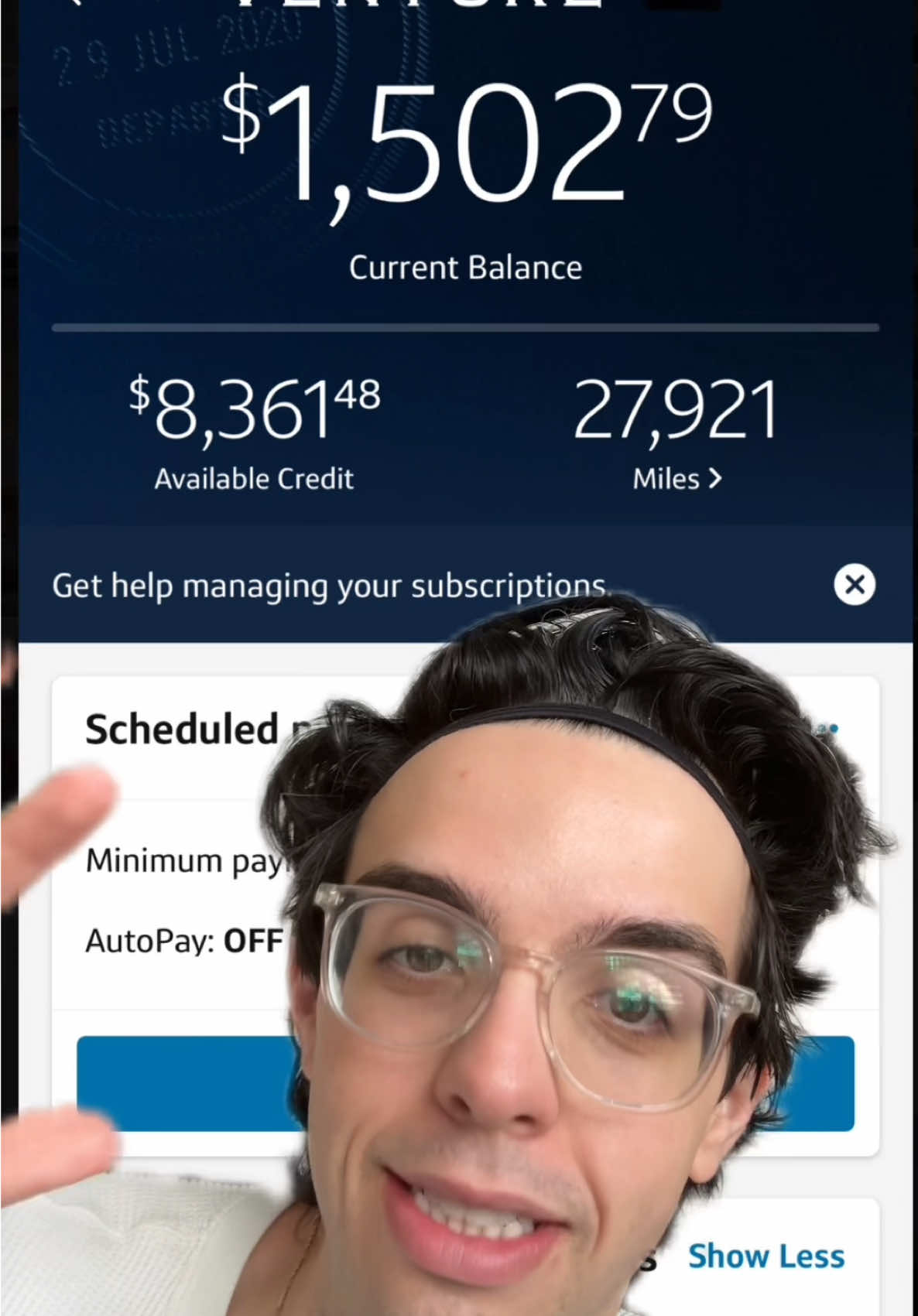918x1316 pixels.
Task: Dismiss the subscriptions help banner
Action: (855, 584)
